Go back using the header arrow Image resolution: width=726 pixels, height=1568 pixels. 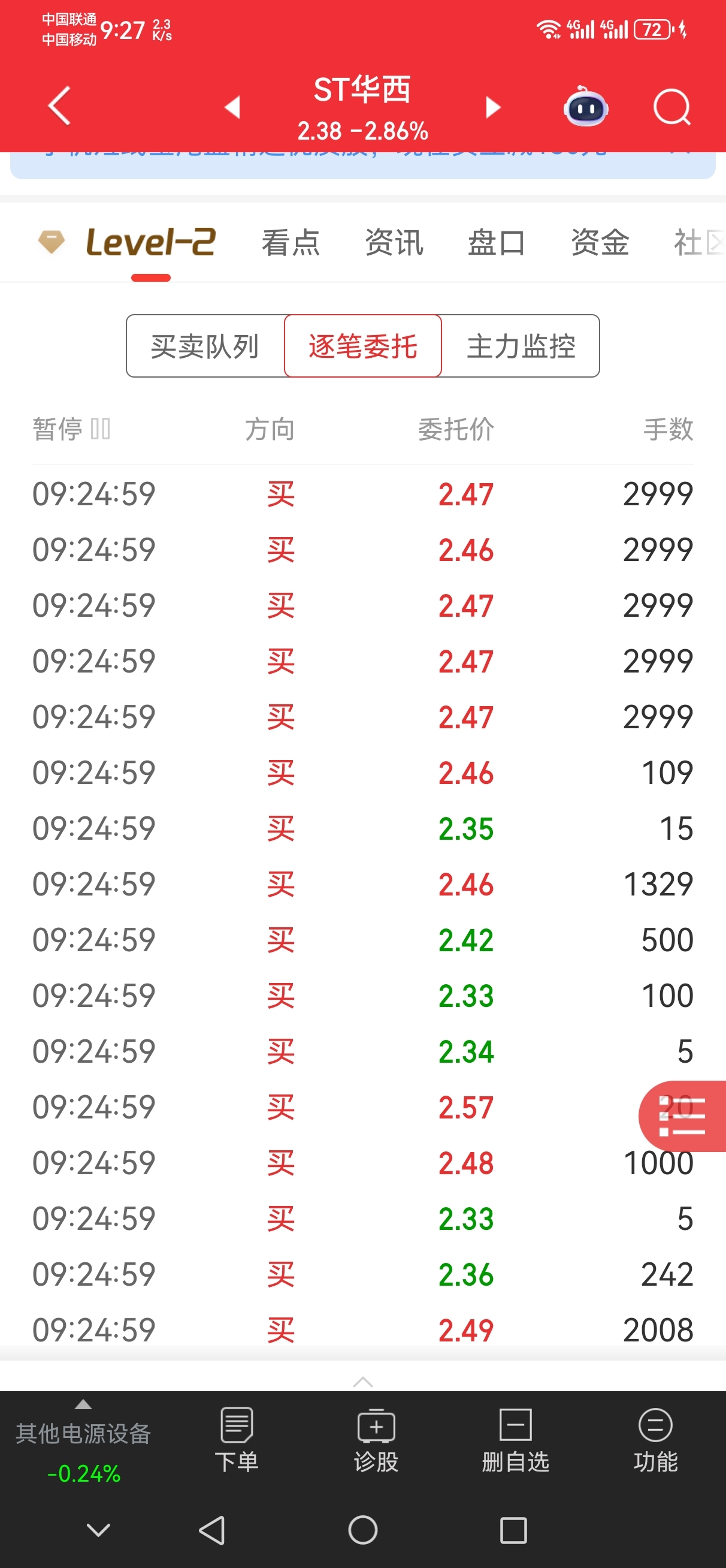(x=59, y=106)
